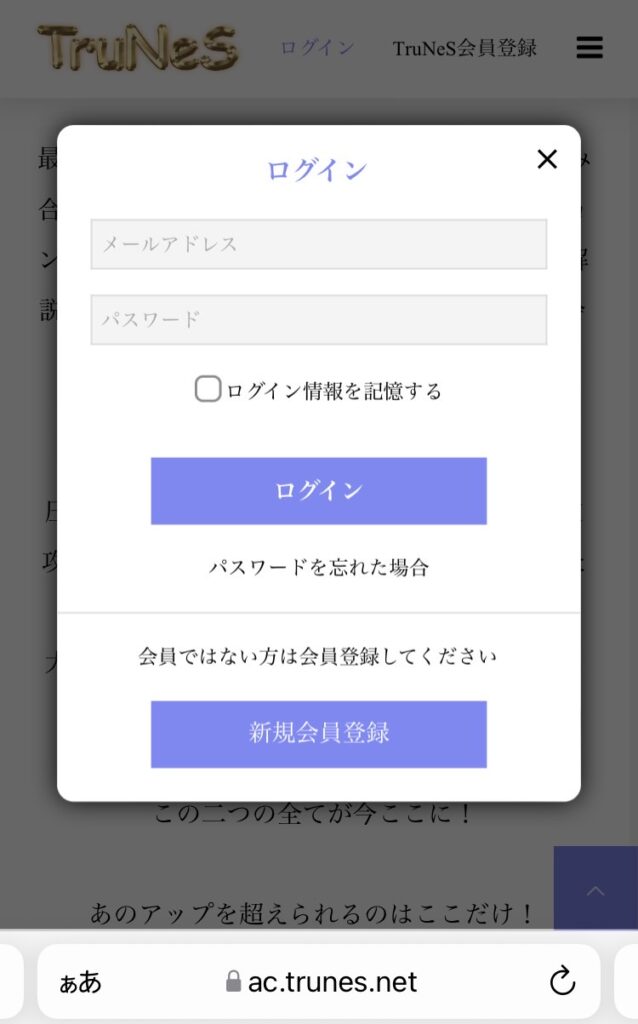Viewport: 638px width, 1024px height.
Task: Open the パスワードを忘れた場合 link
Action: tap(319, 567)
